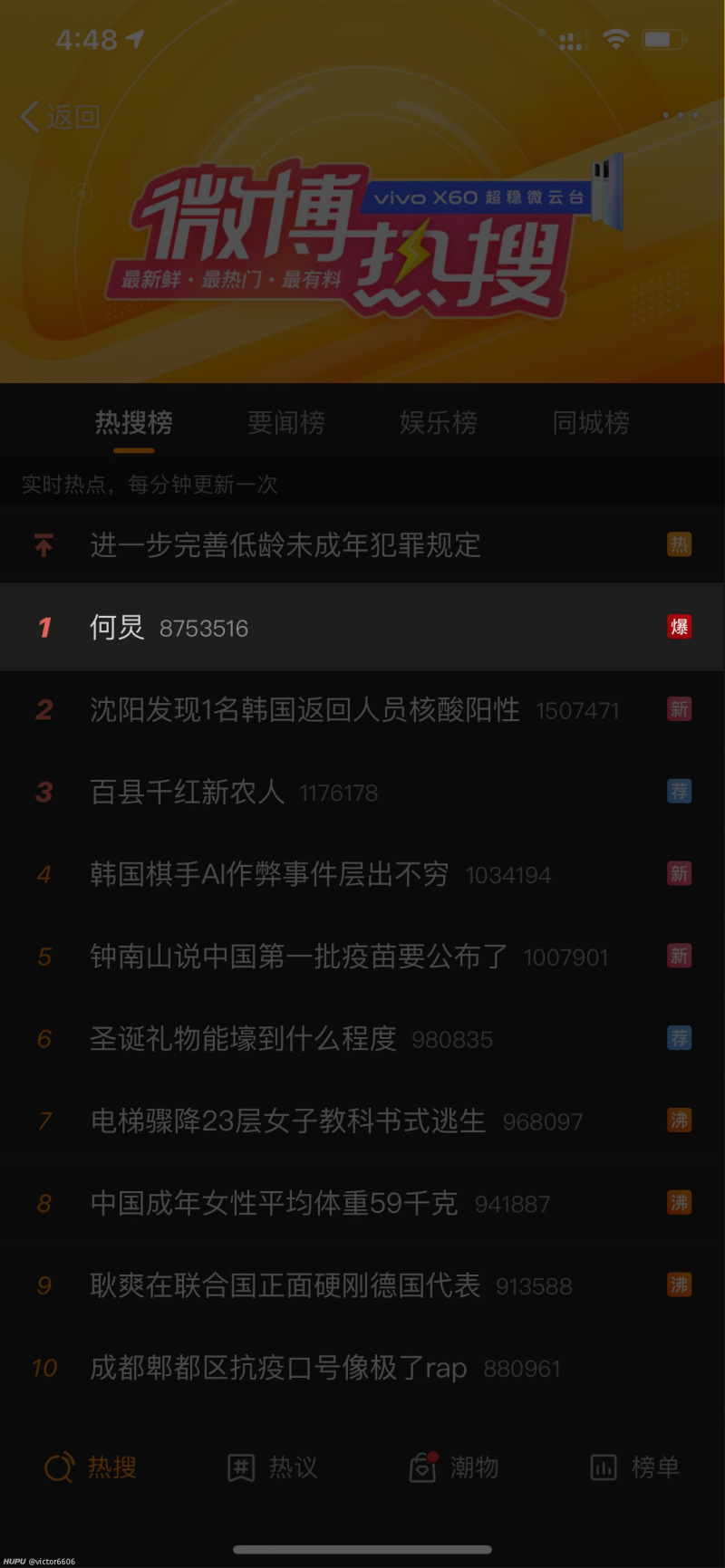The width and height of the screenshot is (725, 1568).
Task: Select the 热搜榜 tab
Action: [132, 422]
